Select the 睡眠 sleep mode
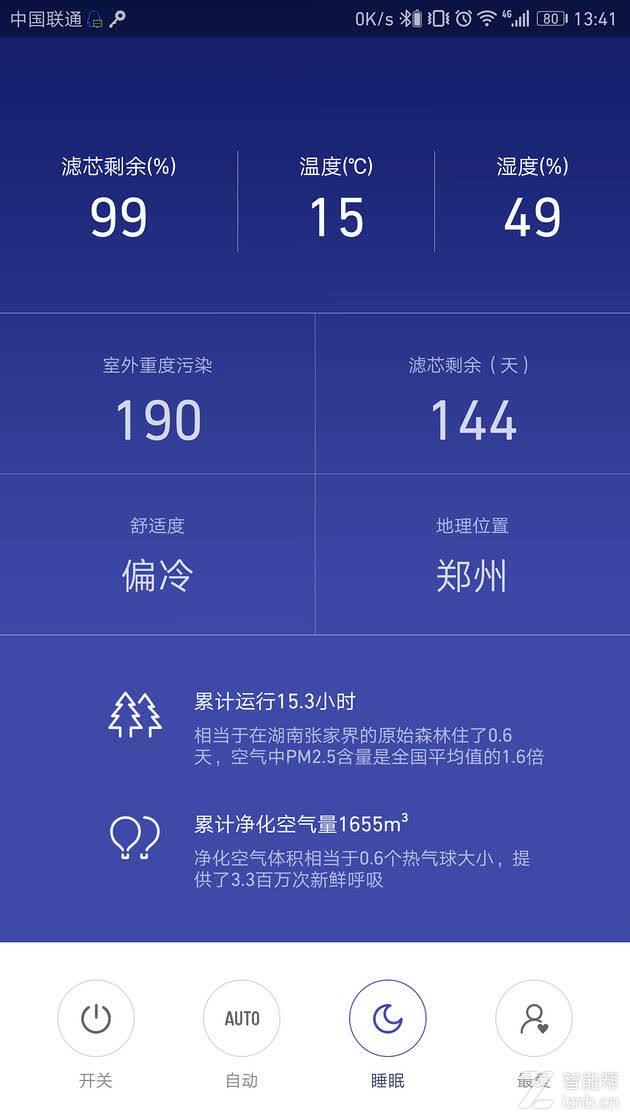 click(387, 1018)
